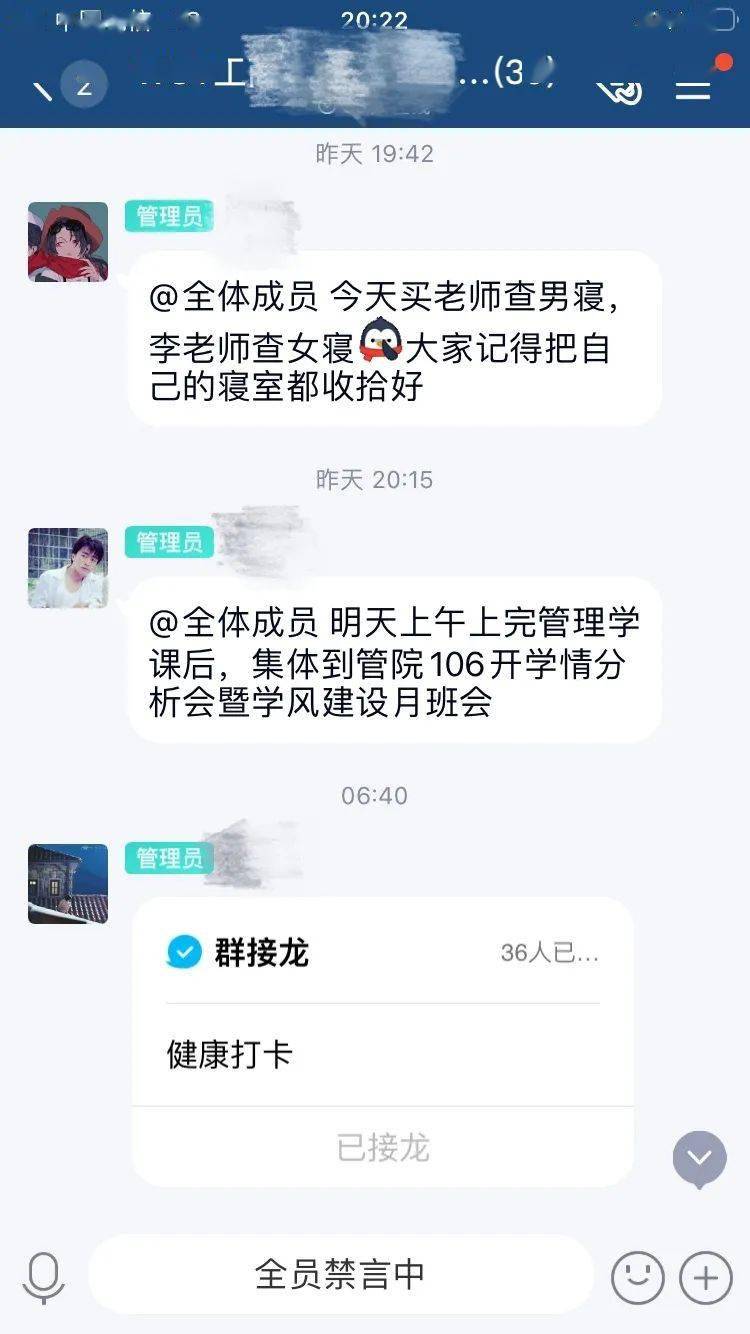Tap the 已接龙 button
750x1334 pixels.
click(x=382, y=1146)
